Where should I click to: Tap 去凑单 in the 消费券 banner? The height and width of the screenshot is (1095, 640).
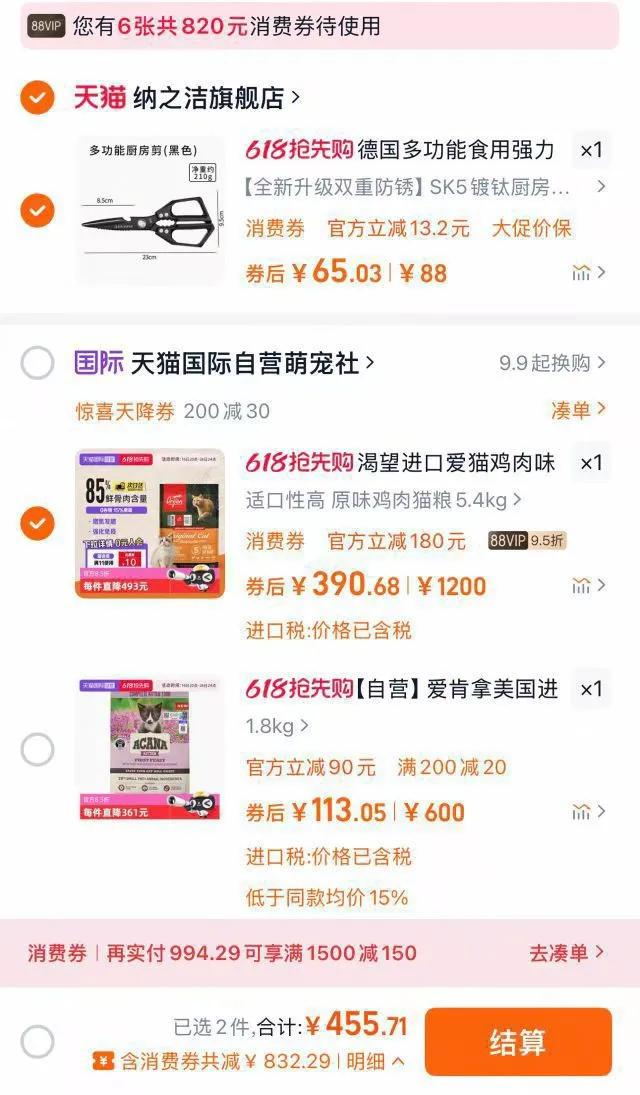[566, 953]
